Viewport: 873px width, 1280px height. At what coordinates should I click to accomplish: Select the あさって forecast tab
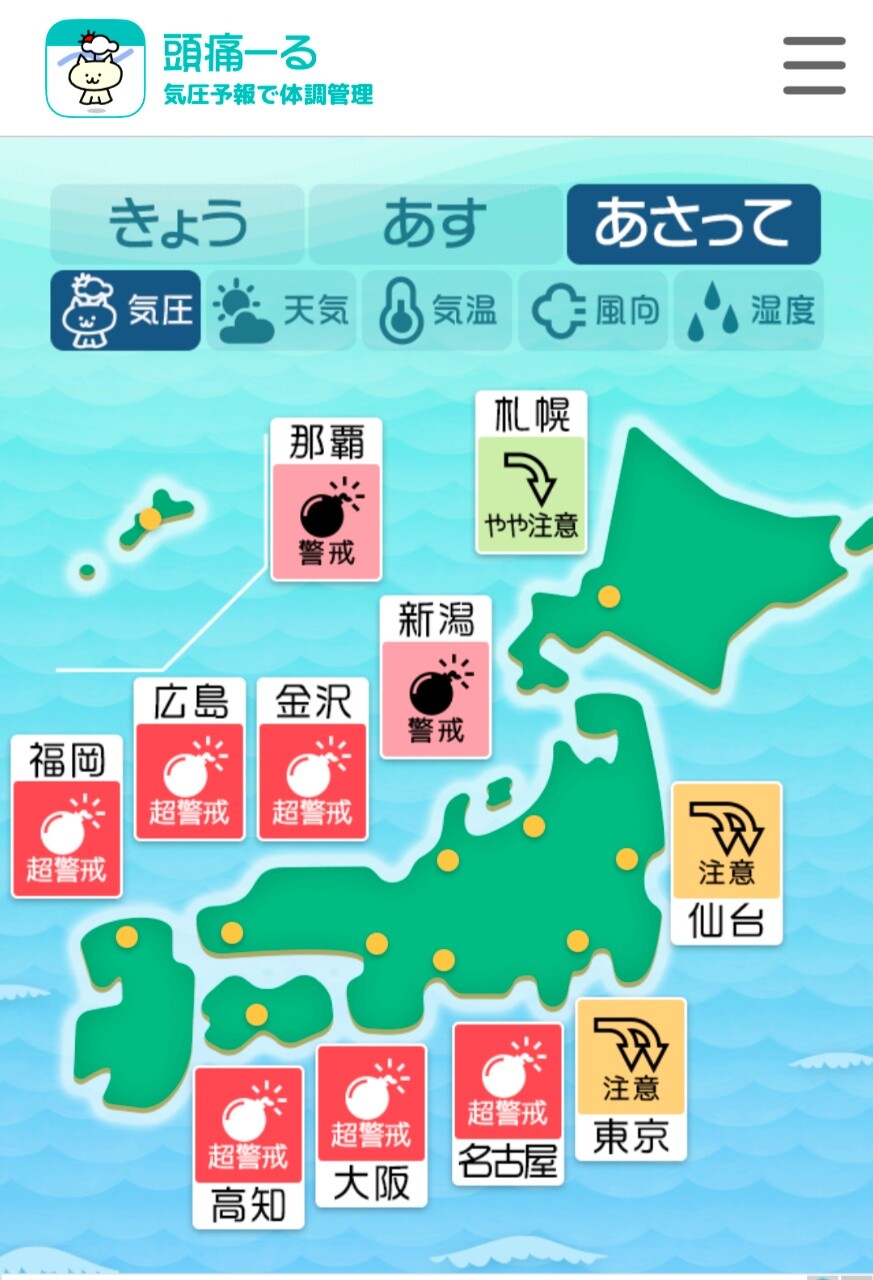click(x=693, y=224)
